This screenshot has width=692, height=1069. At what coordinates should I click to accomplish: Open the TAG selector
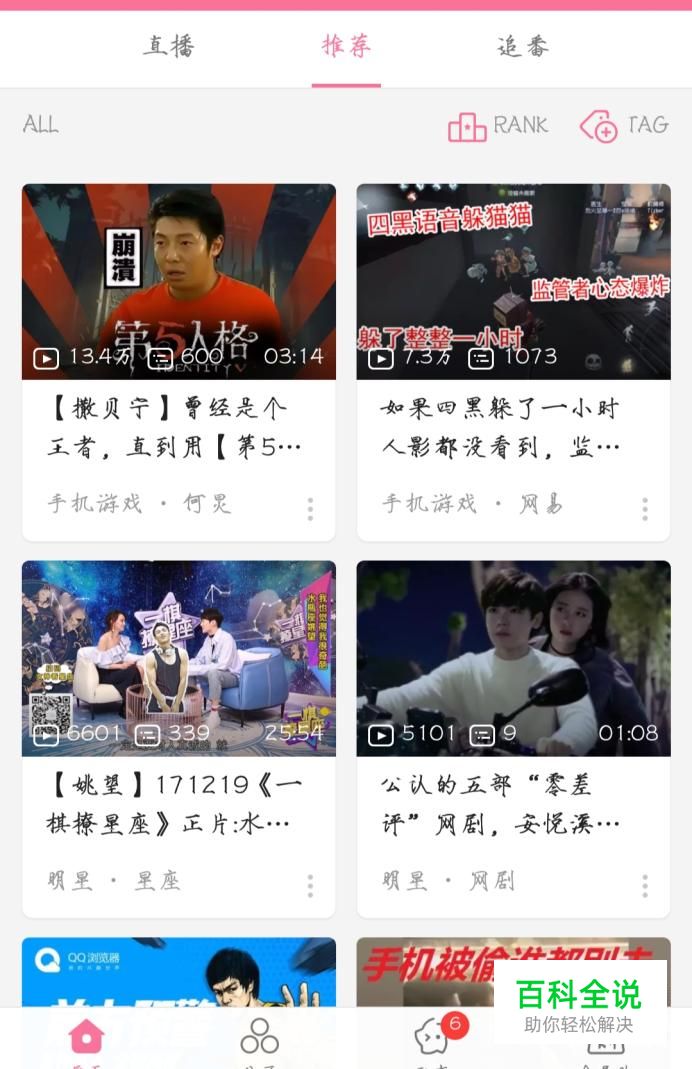point(624,126)
